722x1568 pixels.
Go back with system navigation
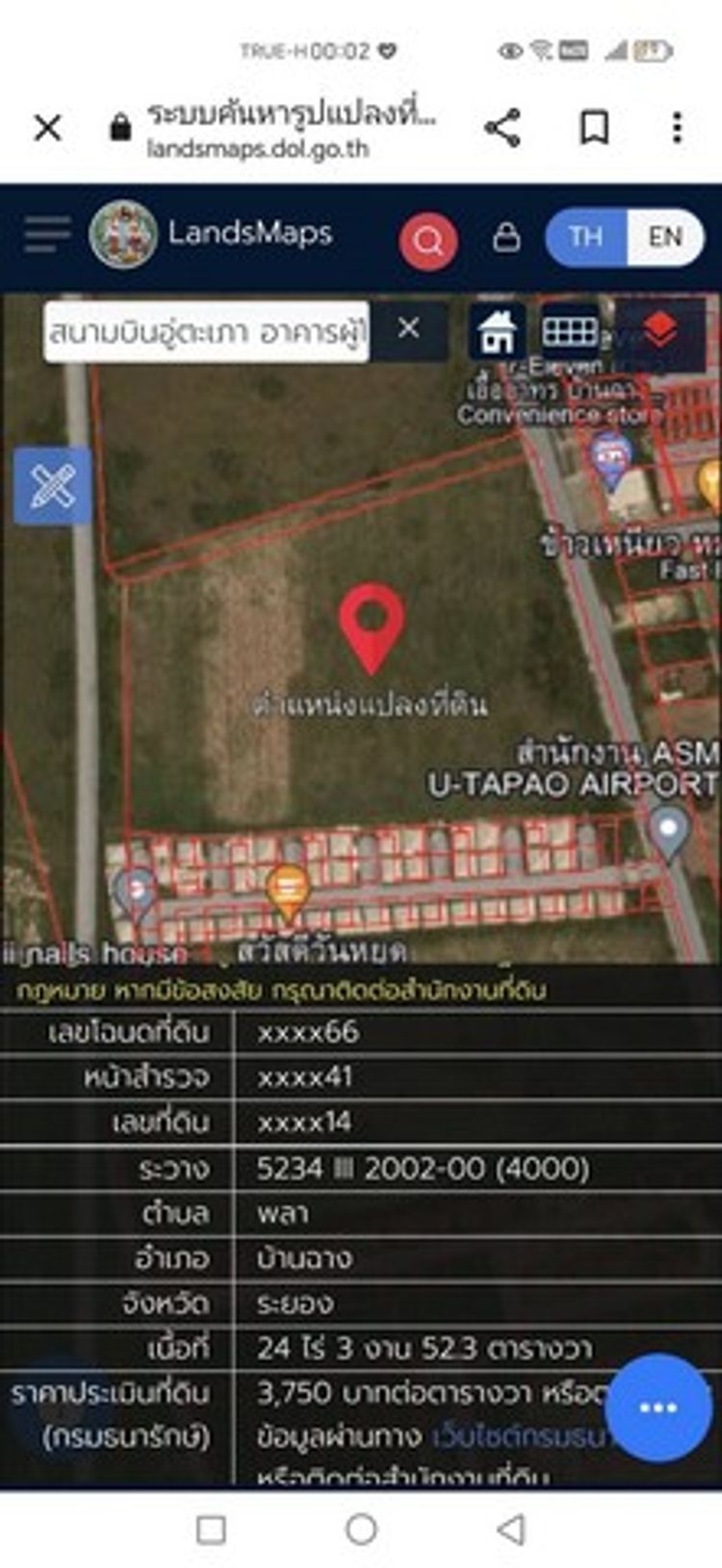[x=511, y=1529]
